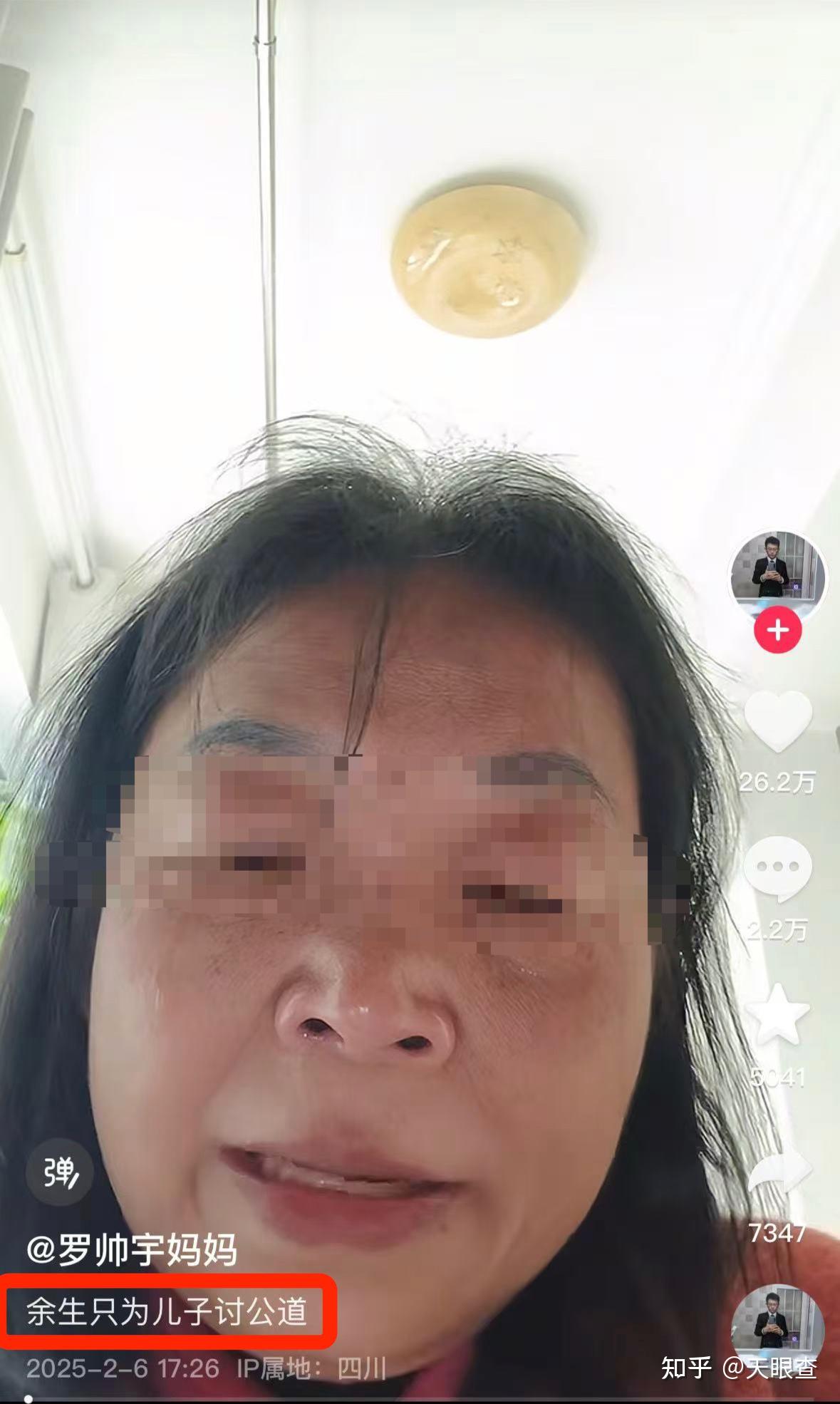Follow the author with the red plus button
This screenshot has height=1404, width=840.
(777, 630)
